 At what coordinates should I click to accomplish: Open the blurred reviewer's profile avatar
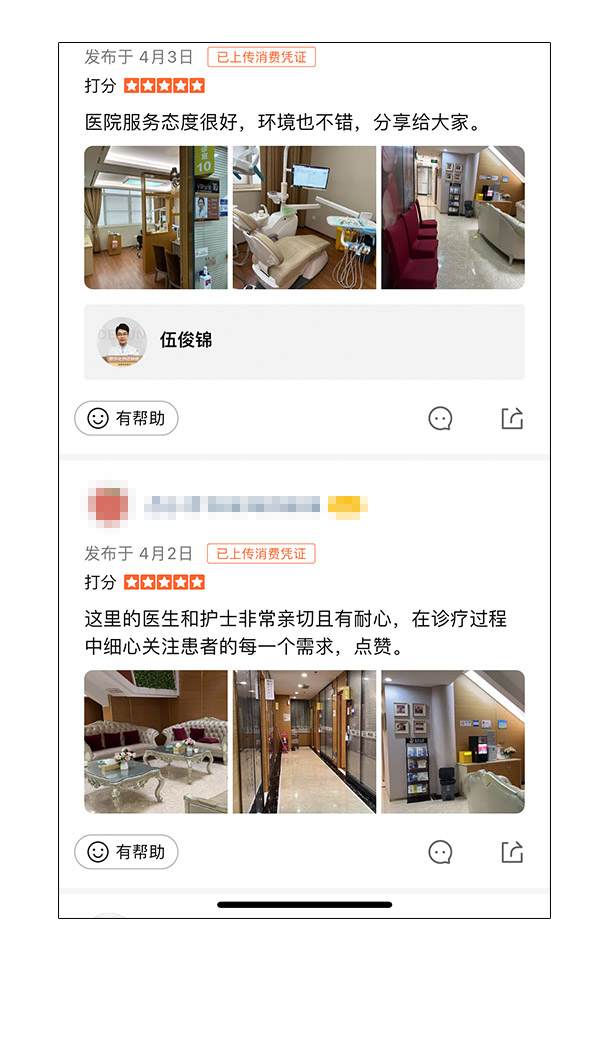click(x=109, y=504)
